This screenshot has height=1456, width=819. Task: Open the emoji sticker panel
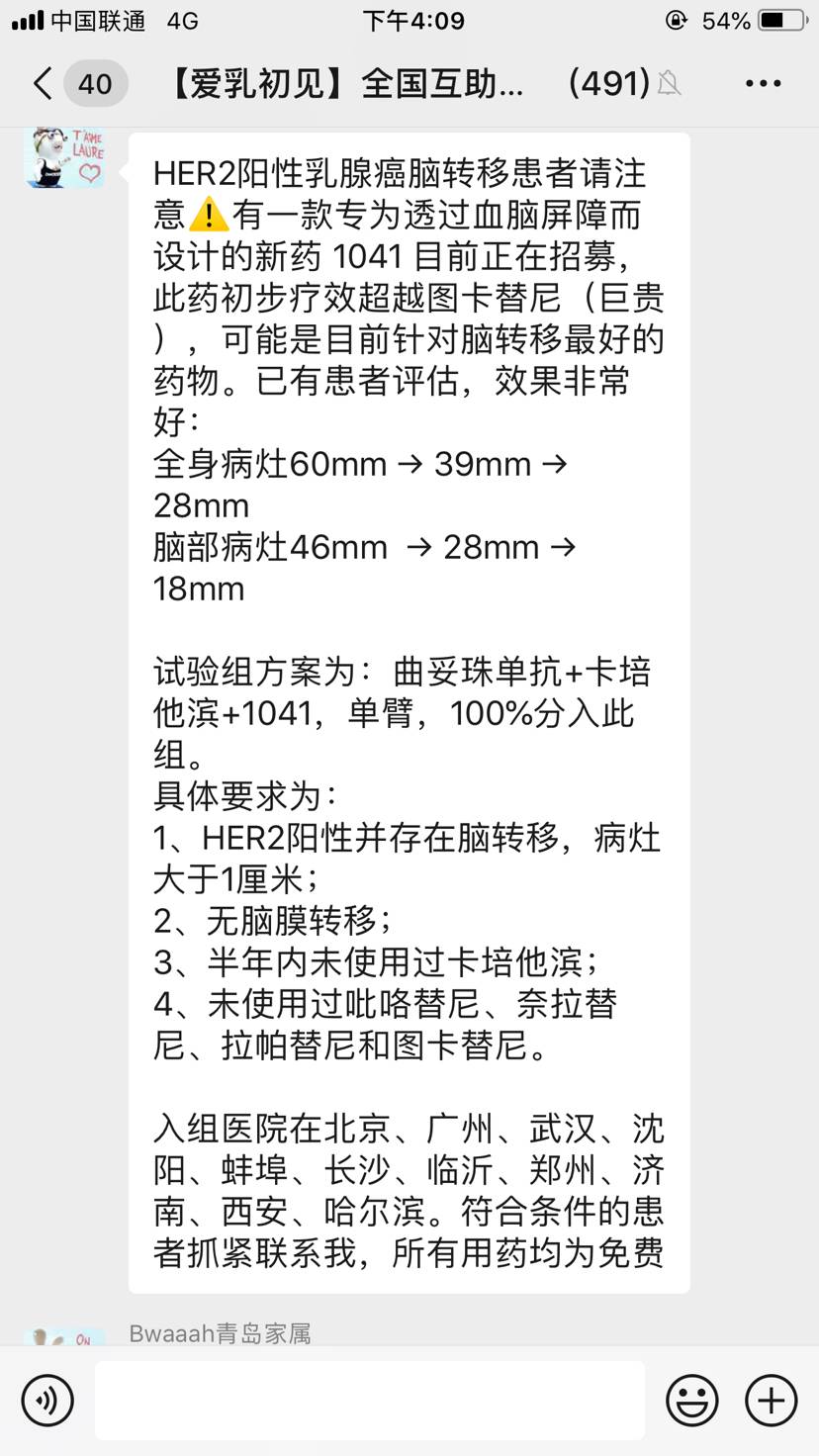pyautogui.click(x=691, y=1400)
